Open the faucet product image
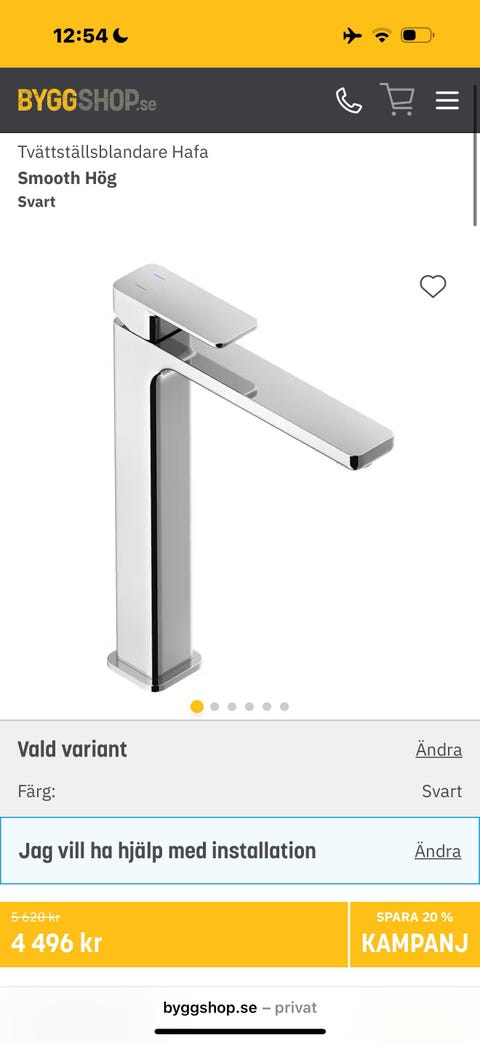Screen dimensions: 480x1043 (251, 478)
